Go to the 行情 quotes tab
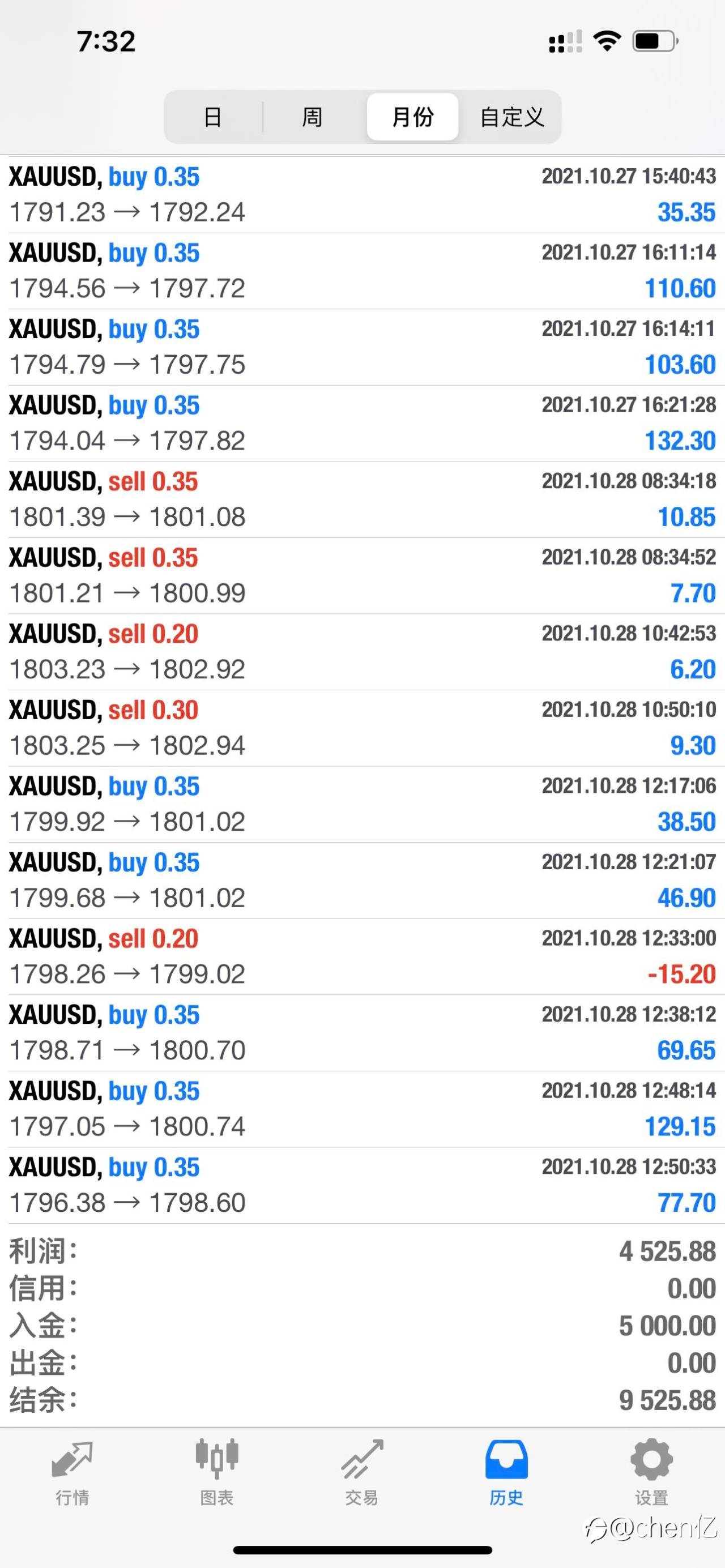The height and width of the screenshot is (1568, 725). coord(72,1472)
